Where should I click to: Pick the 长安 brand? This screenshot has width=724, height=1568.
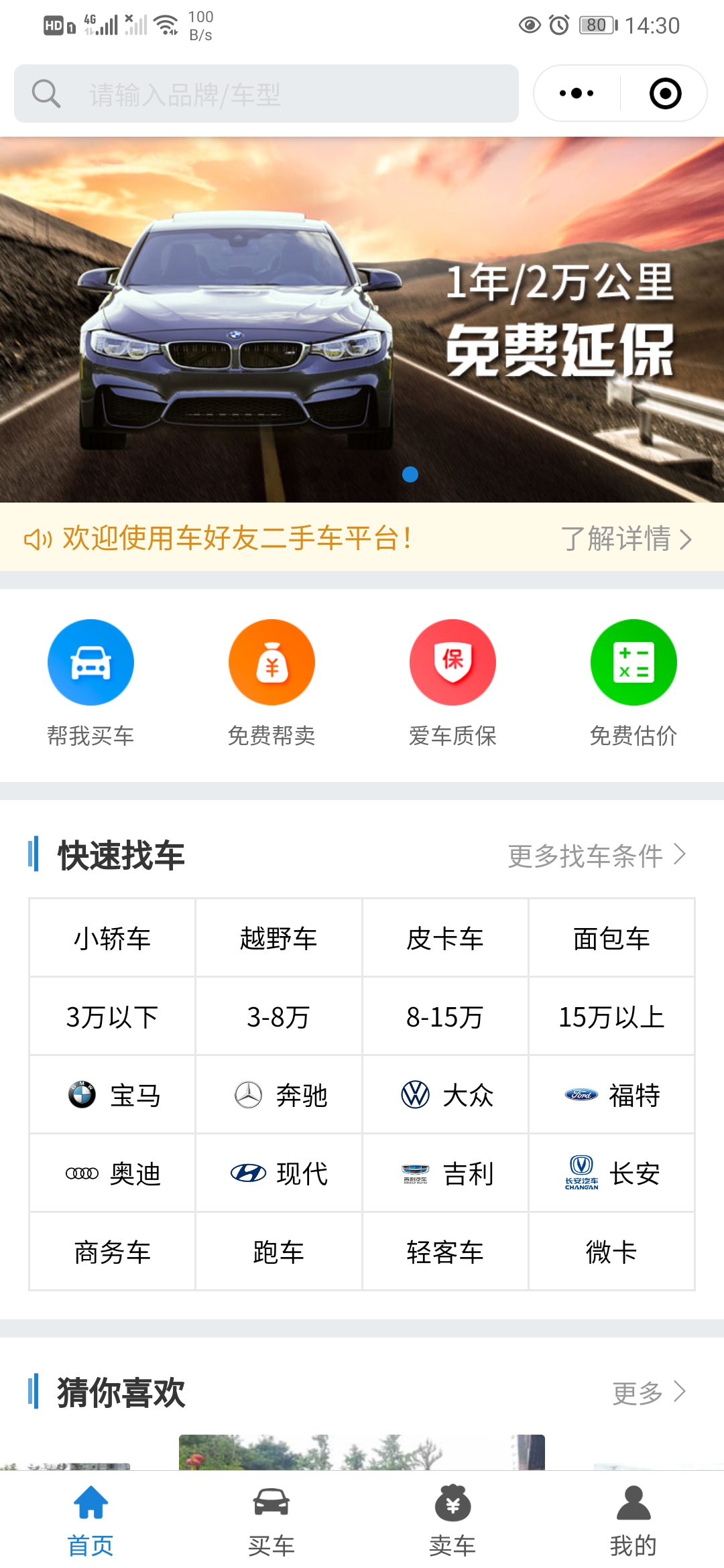[x=611, y=1173]
